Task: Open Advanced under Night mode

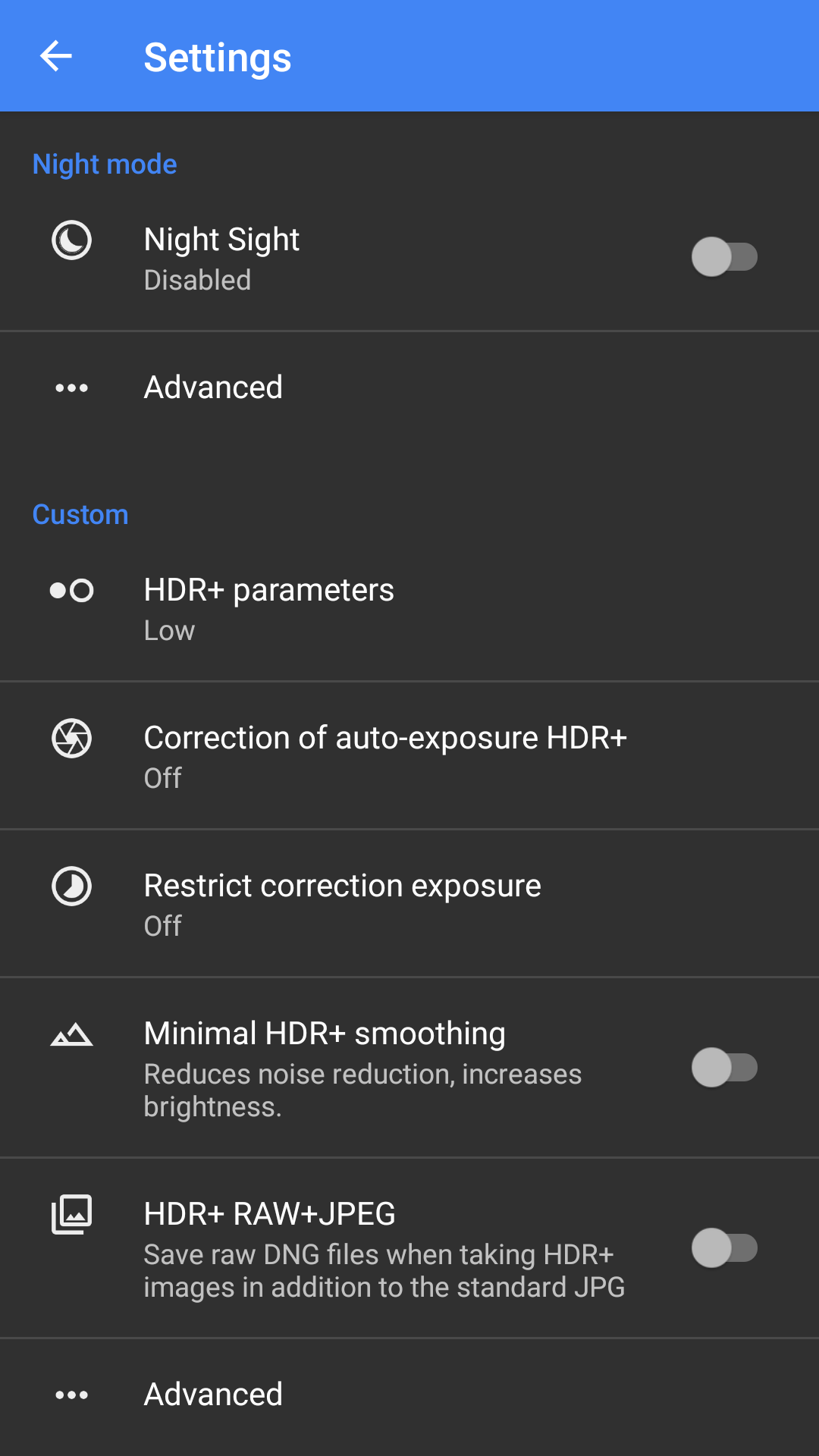Action: pyautogui.click(x=409, y=388)
